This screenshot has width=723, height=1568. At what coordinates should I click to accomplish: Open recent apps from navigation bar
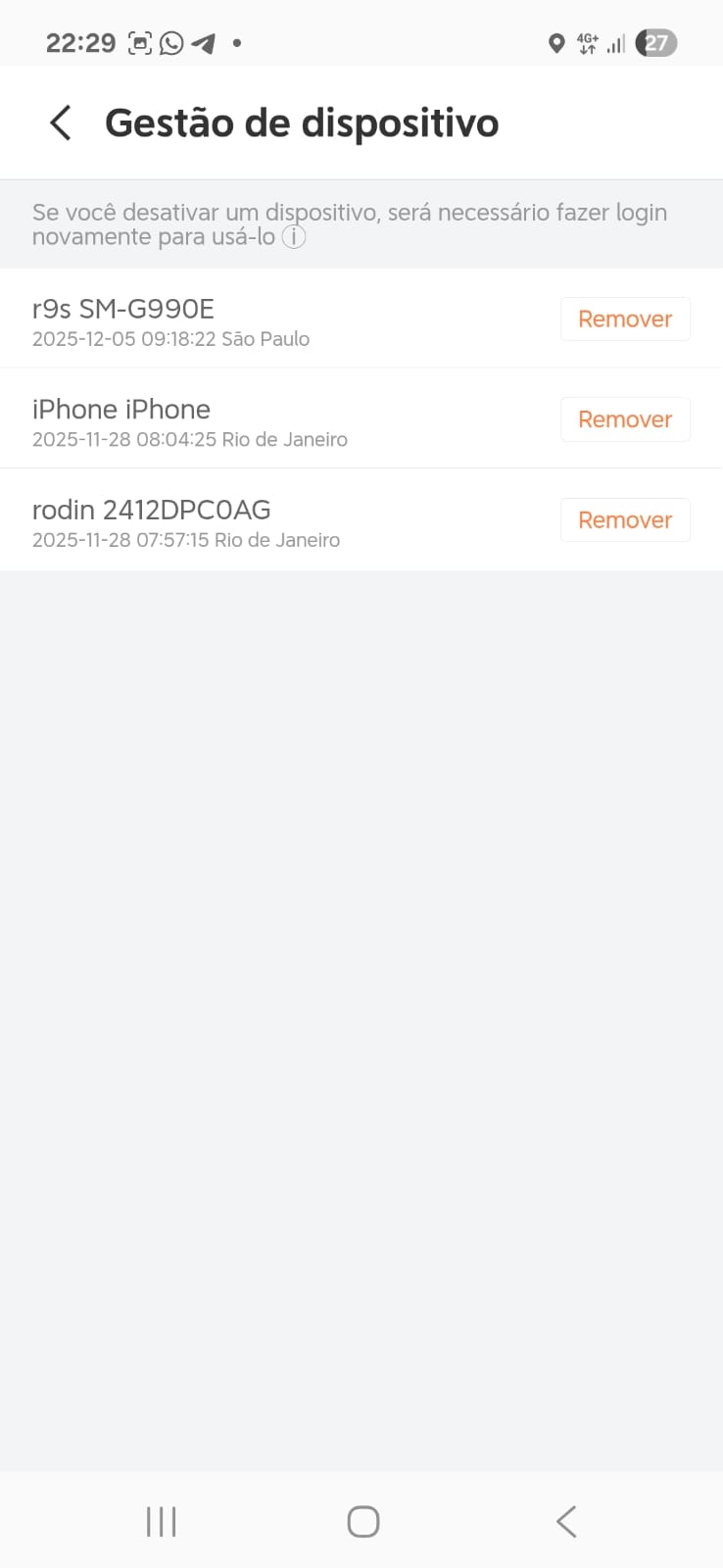pos(161,1521)
